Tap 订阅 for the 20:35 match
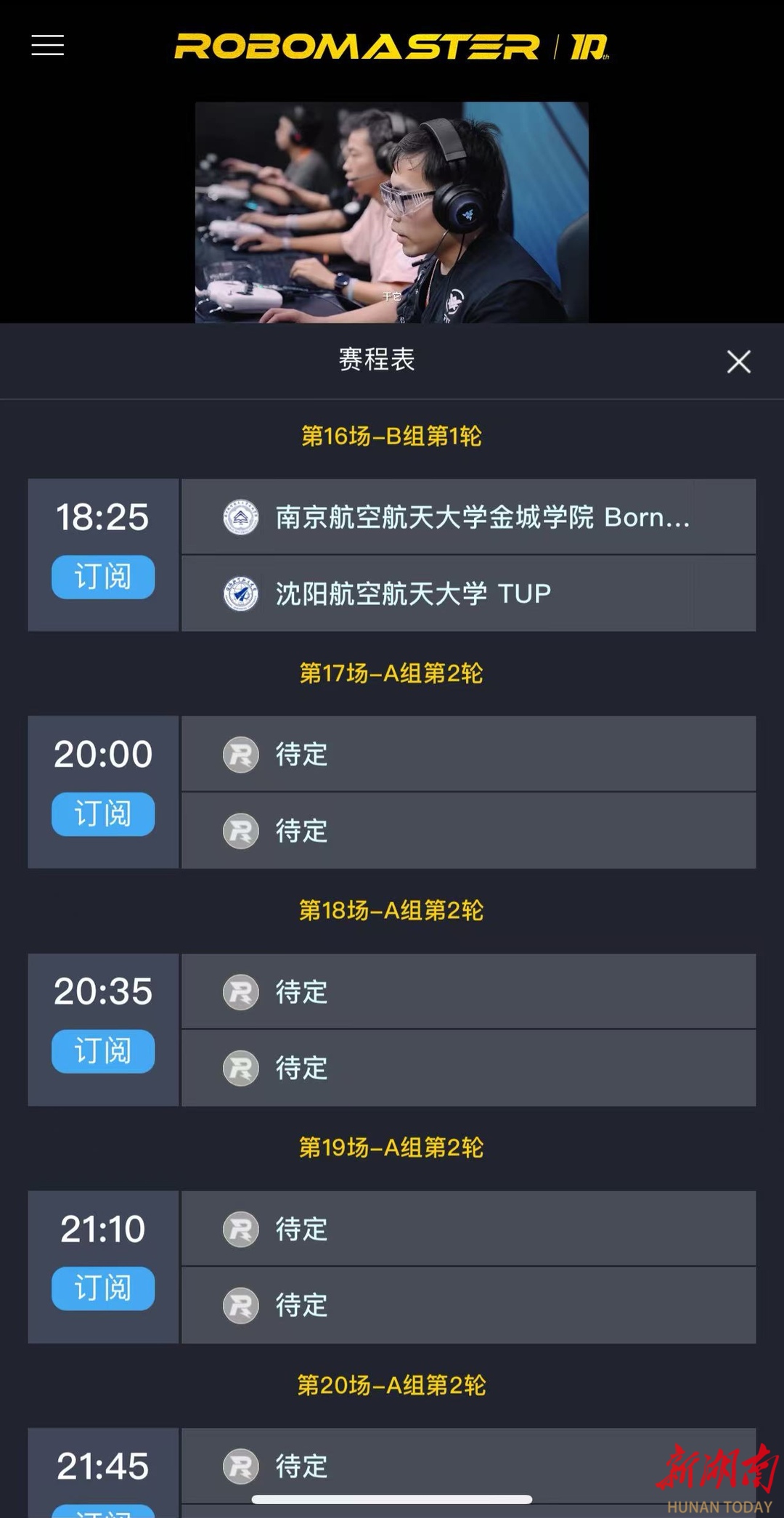The width and height of the screenshot is (784, 1518). 103,1051
